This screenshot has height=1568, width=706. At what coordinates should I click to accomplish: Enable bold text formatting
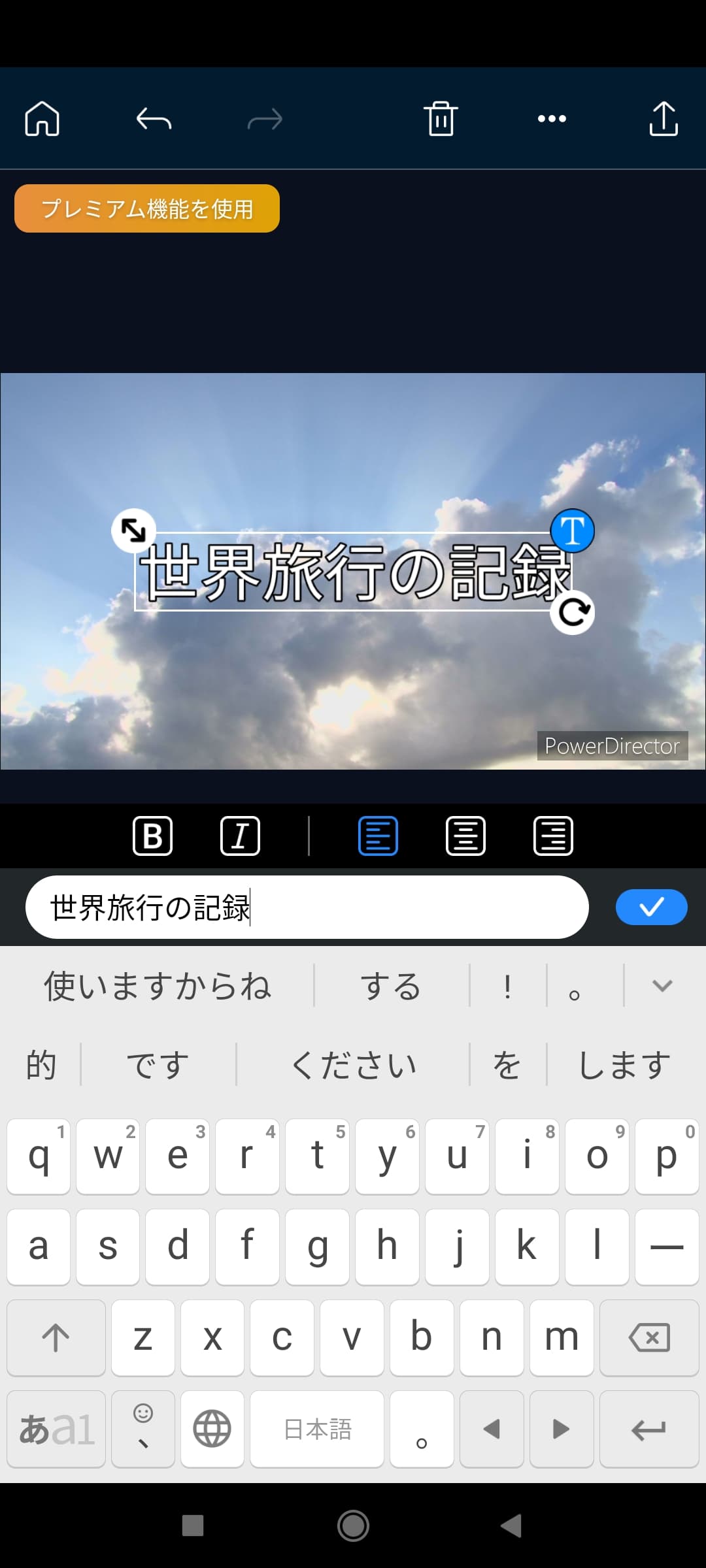152,836
